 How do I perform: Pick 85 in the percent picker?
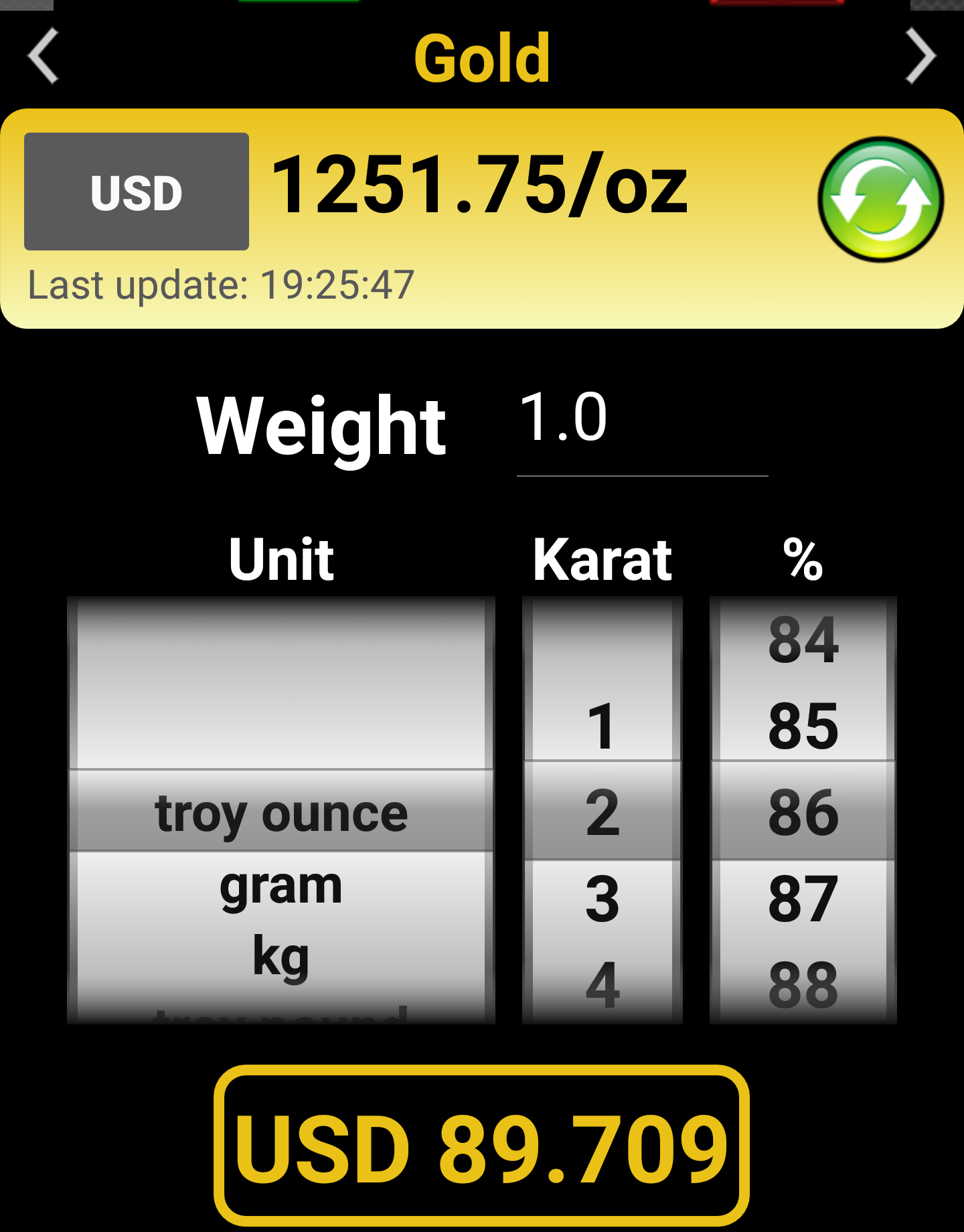coord(803,726)
